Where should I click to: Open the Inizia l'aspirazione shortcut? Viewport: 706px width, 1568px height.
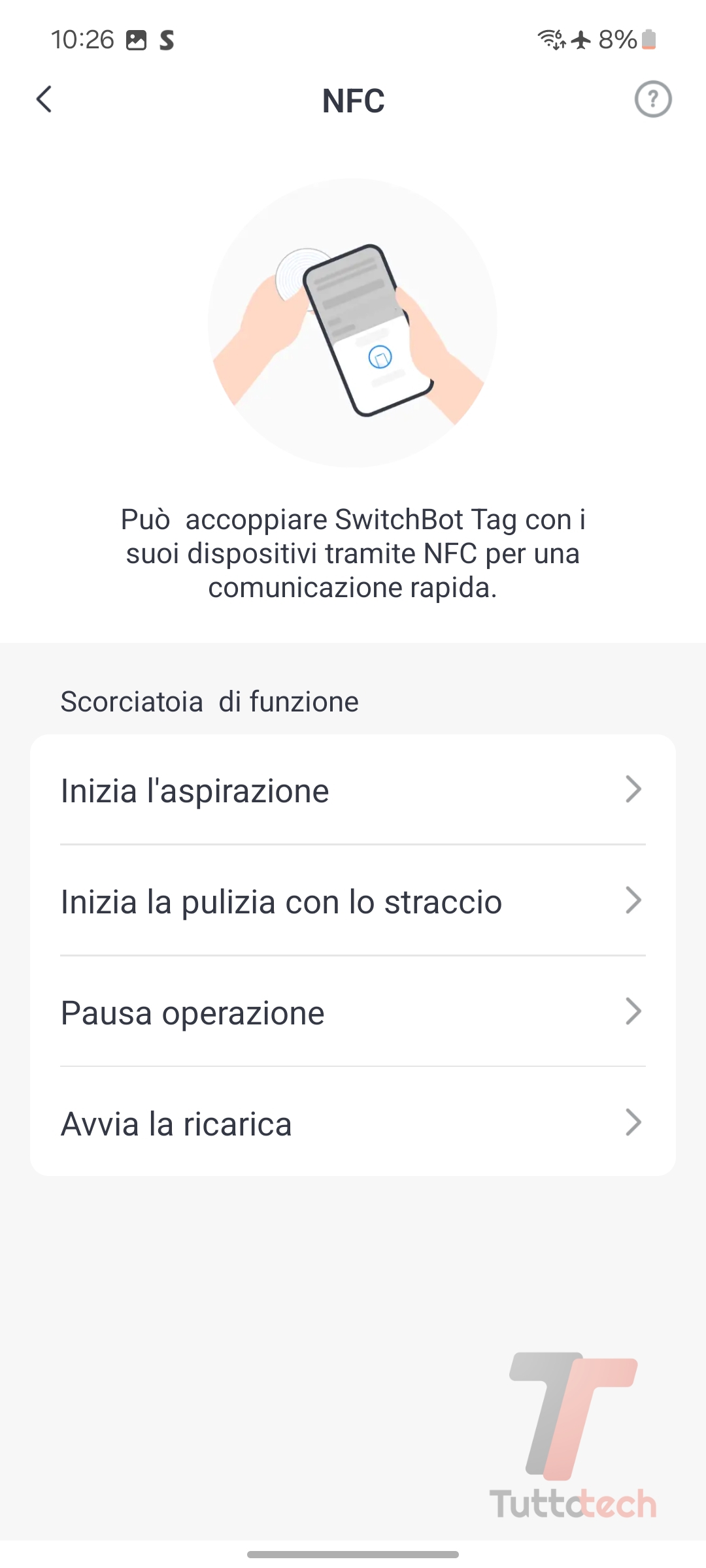click(353, 791)
